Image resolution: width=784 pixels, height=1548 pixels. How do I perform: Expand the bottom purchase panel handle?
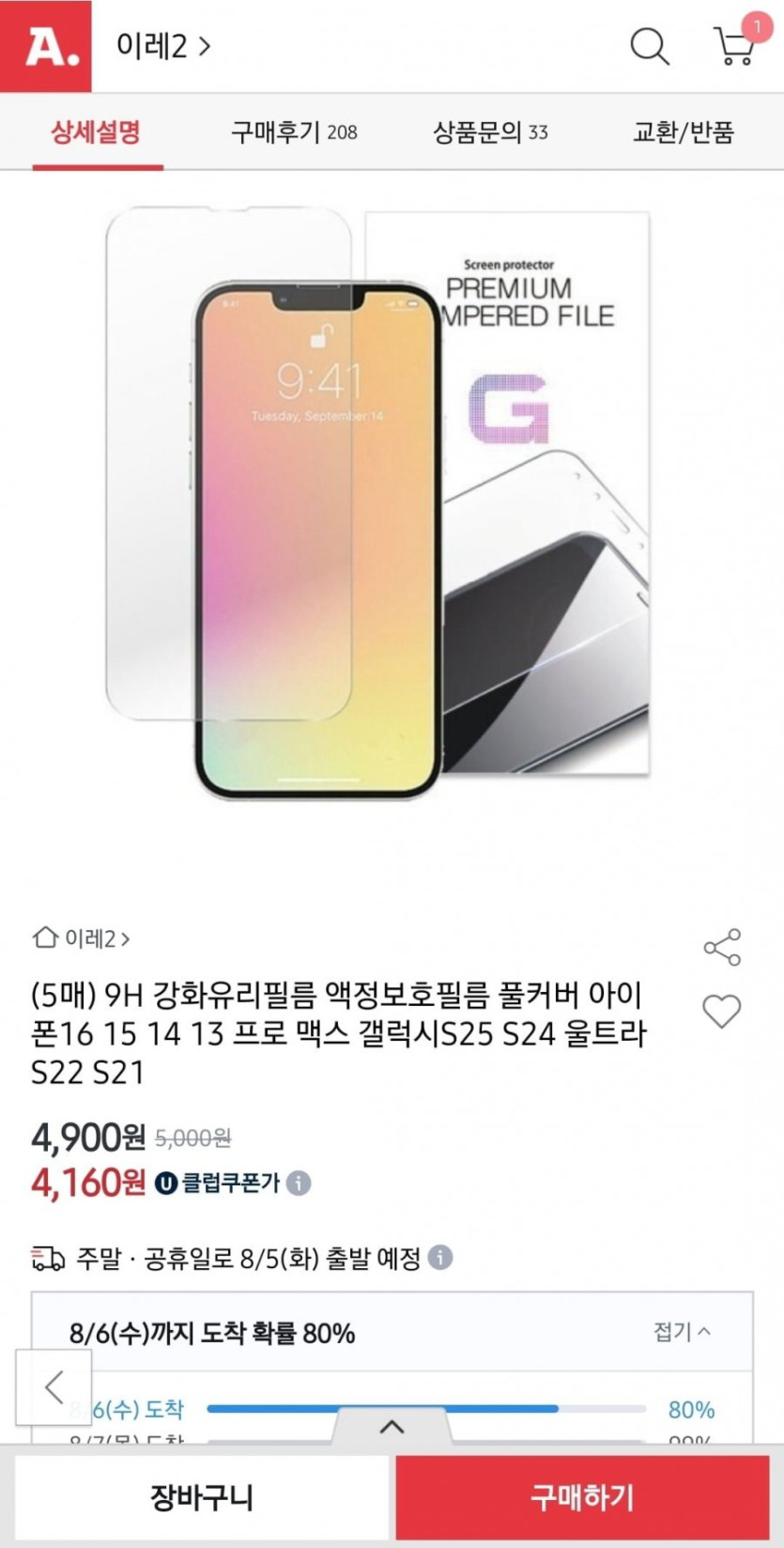[392, 1427]
